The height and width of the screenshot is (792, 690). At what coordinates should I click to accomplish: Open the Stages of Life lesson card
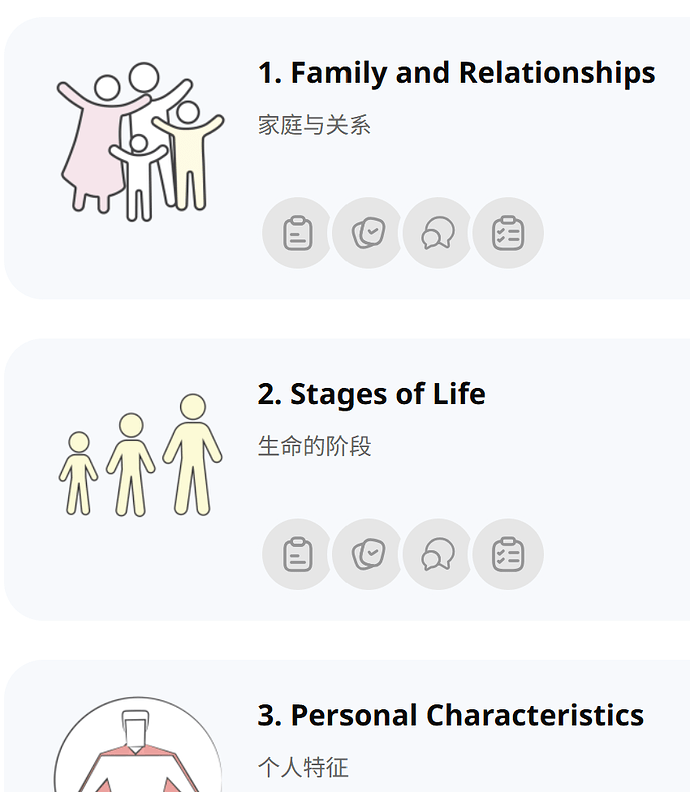[x=371, y=394]
